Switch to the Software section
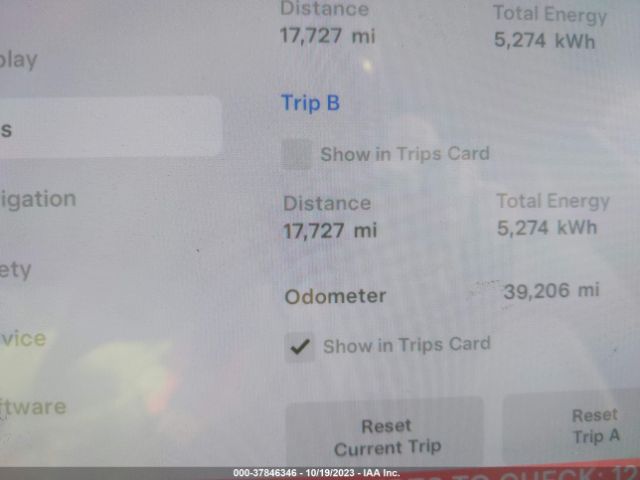The height and width of the screenshot is (480, 640). 34,407
